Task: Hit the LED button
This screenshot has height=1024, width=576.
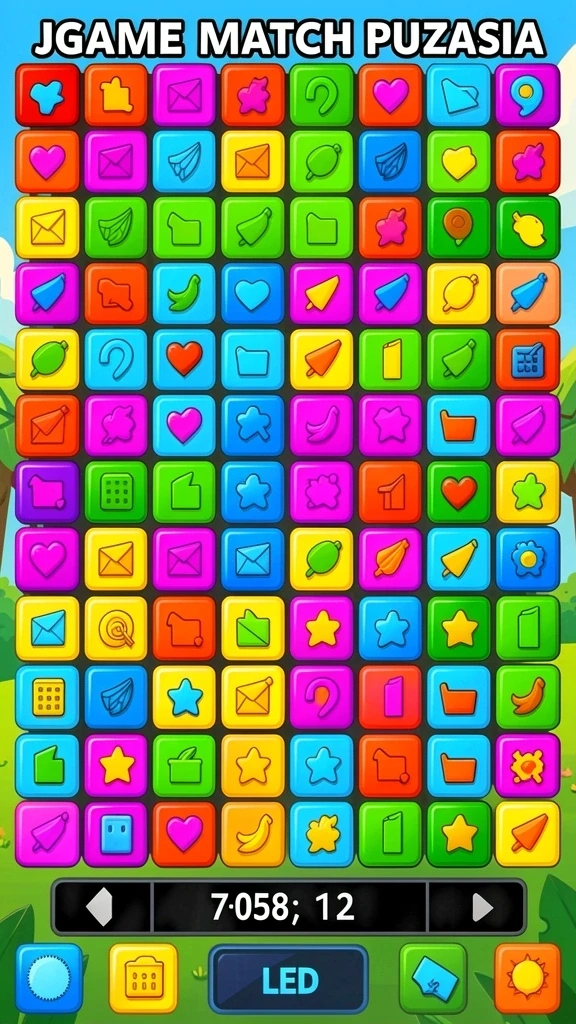Action: (x=289, y=980)
